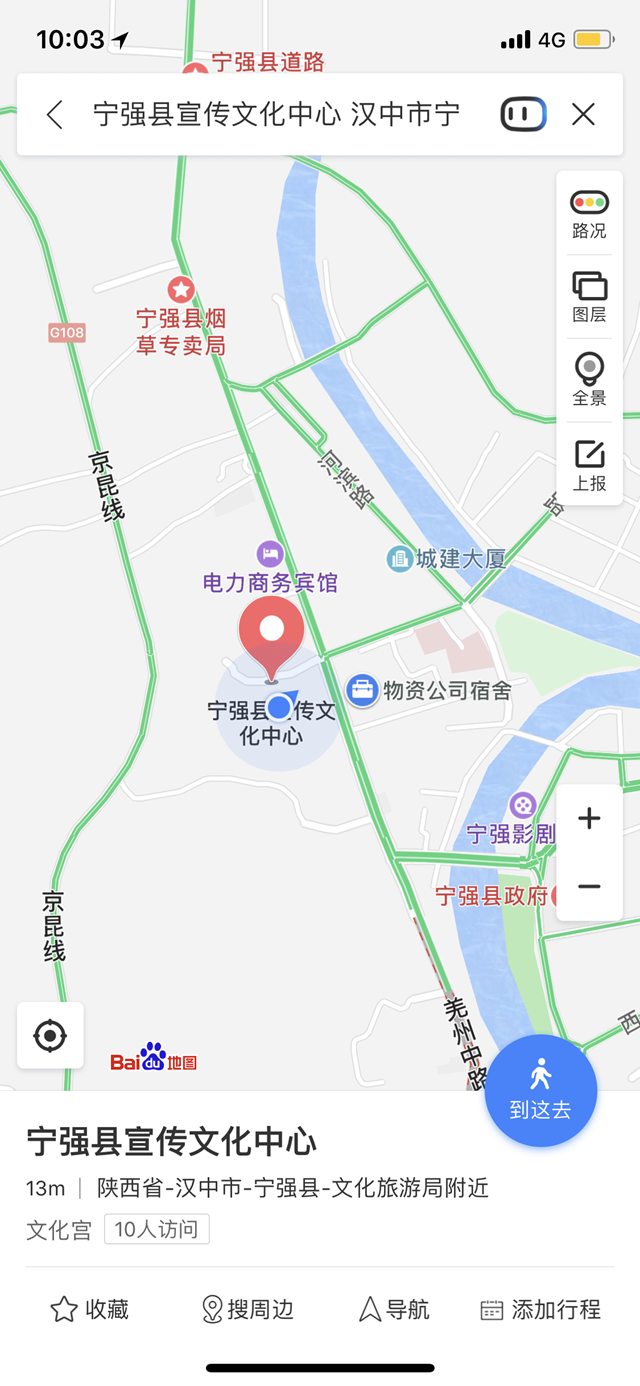Open the 图层 map layers
Image resolution: width=640 pixels, height=1386 pixels.
click(x=589, y=297)
